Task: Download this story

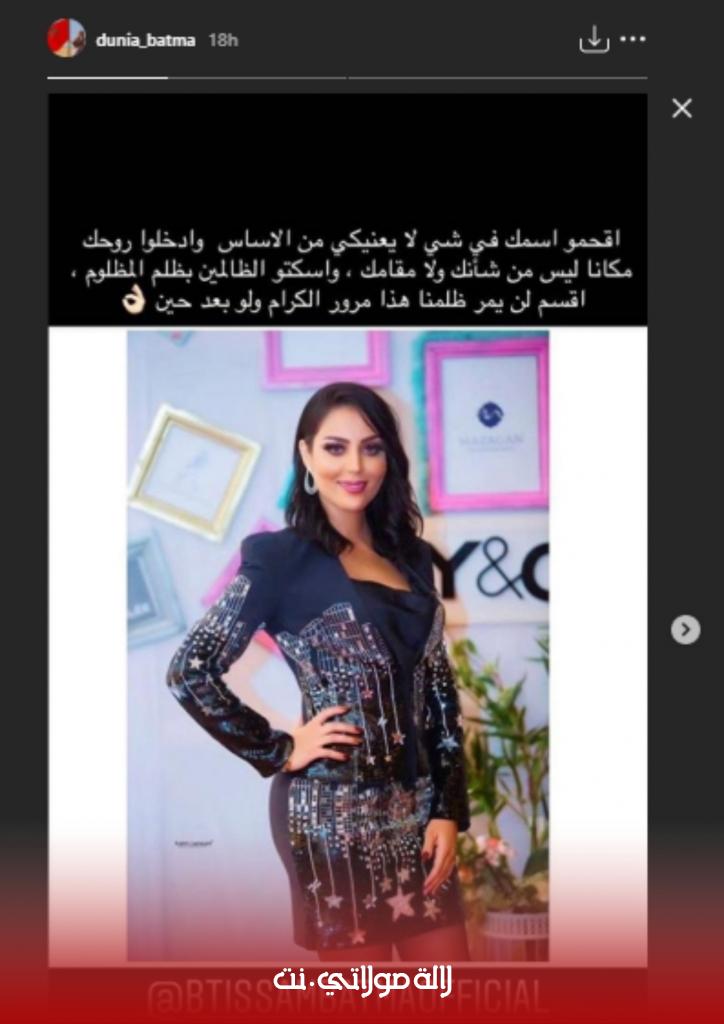Action: coord(594,40)
